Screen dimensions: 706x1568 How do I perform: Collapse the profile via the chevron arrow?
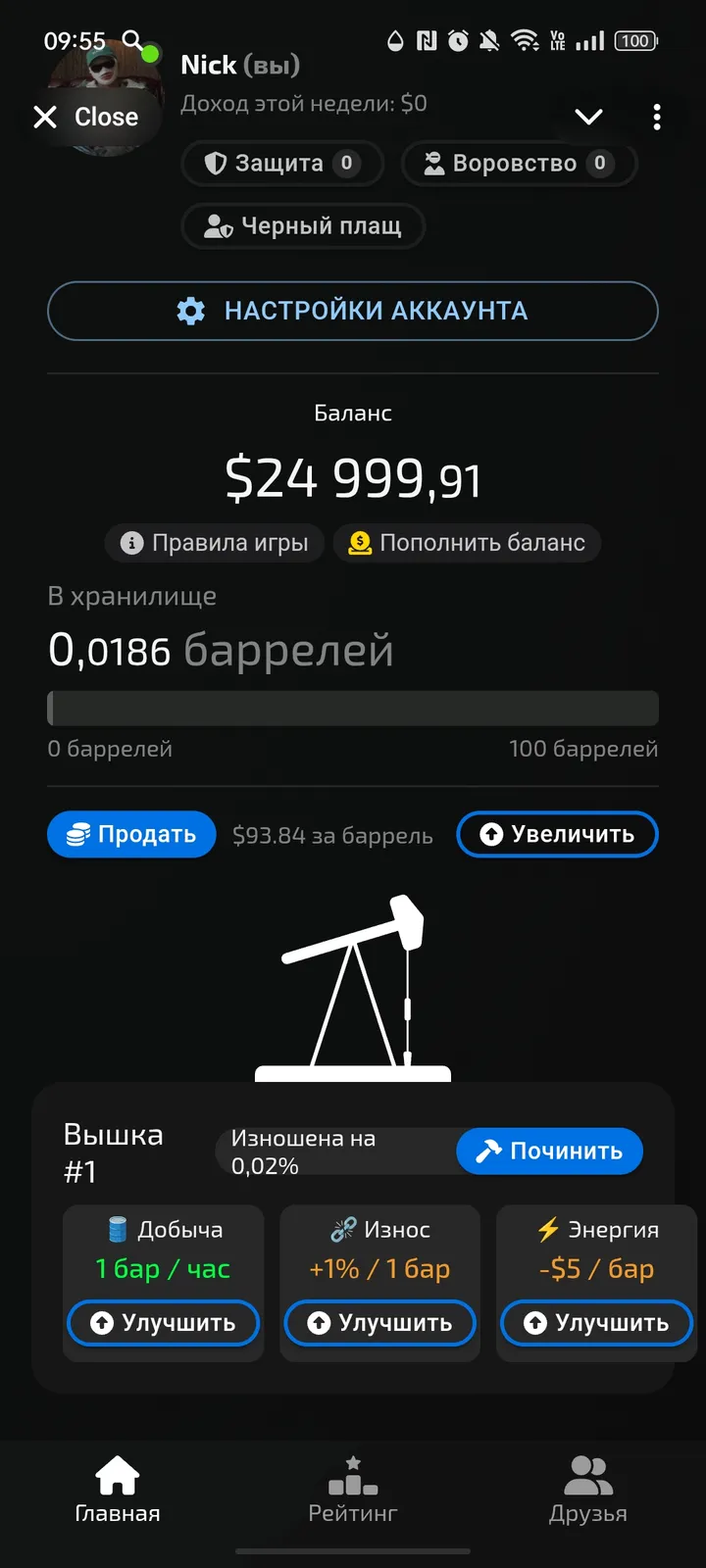point(588,117)
